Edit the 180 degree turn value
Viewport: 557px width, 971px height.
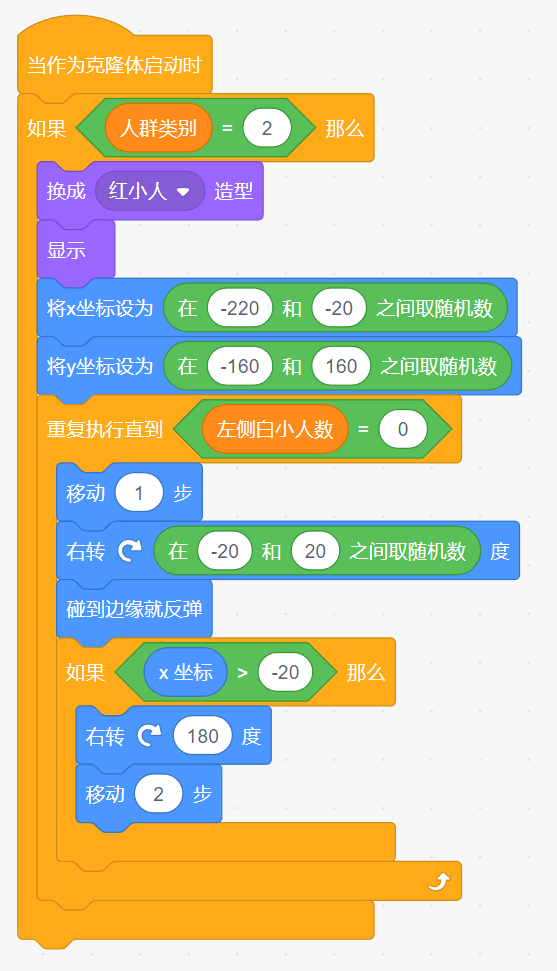point(203,736)
